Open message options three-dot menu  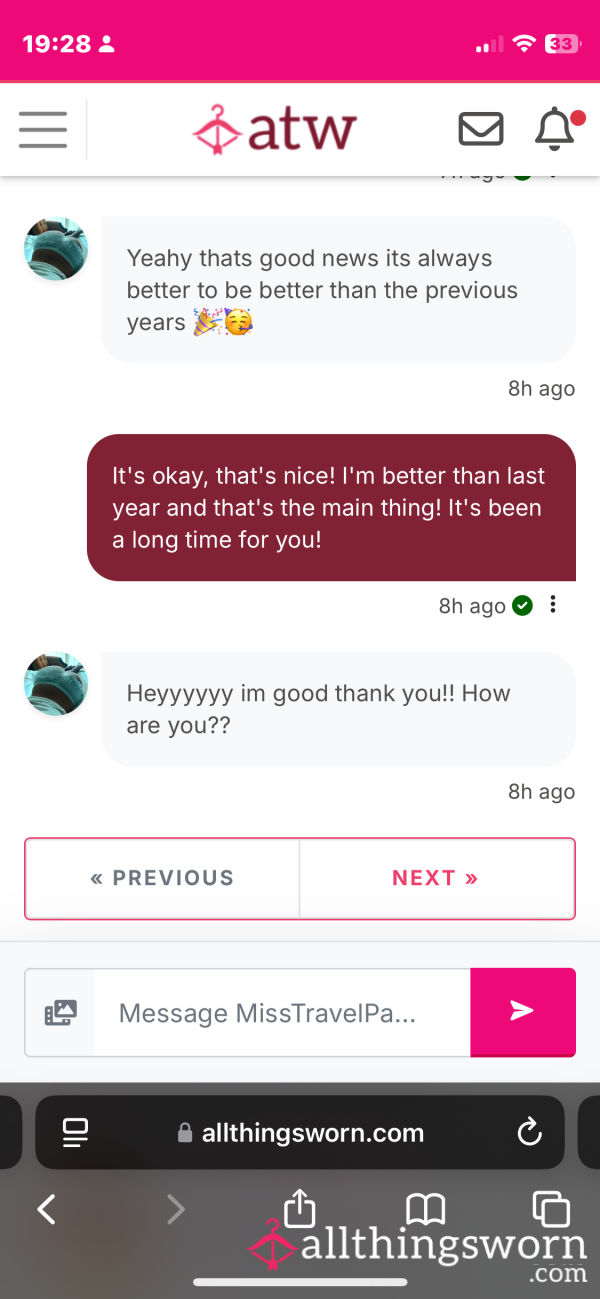tap(553, 605)
